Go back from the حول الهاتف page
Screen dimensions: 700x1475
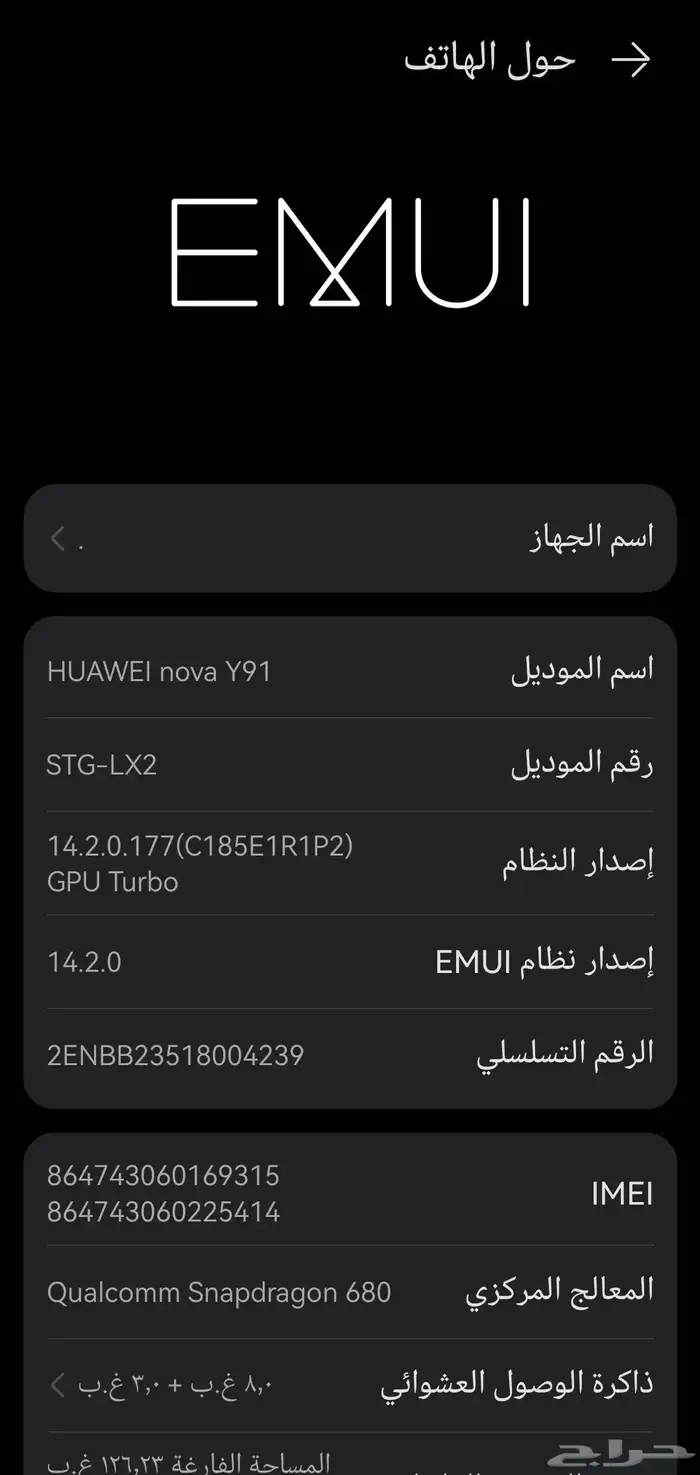click(631, 61)
